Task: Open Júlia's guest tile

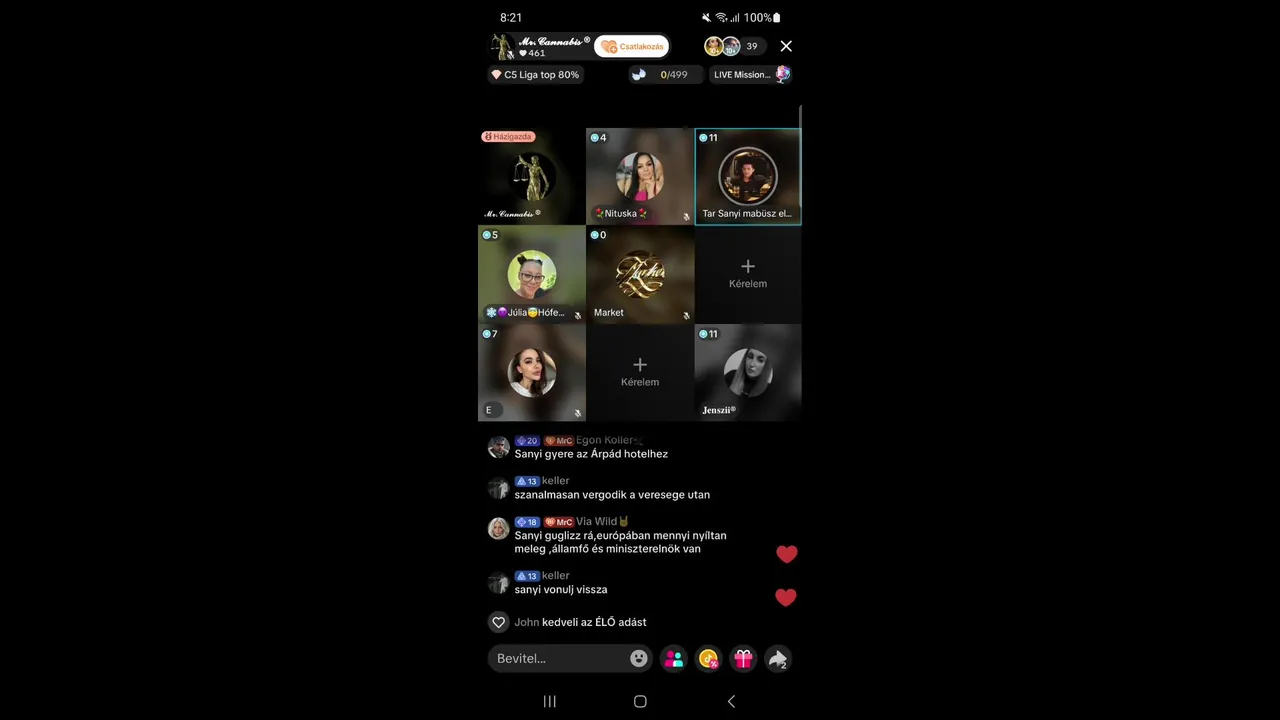Action: coord(532,274)
